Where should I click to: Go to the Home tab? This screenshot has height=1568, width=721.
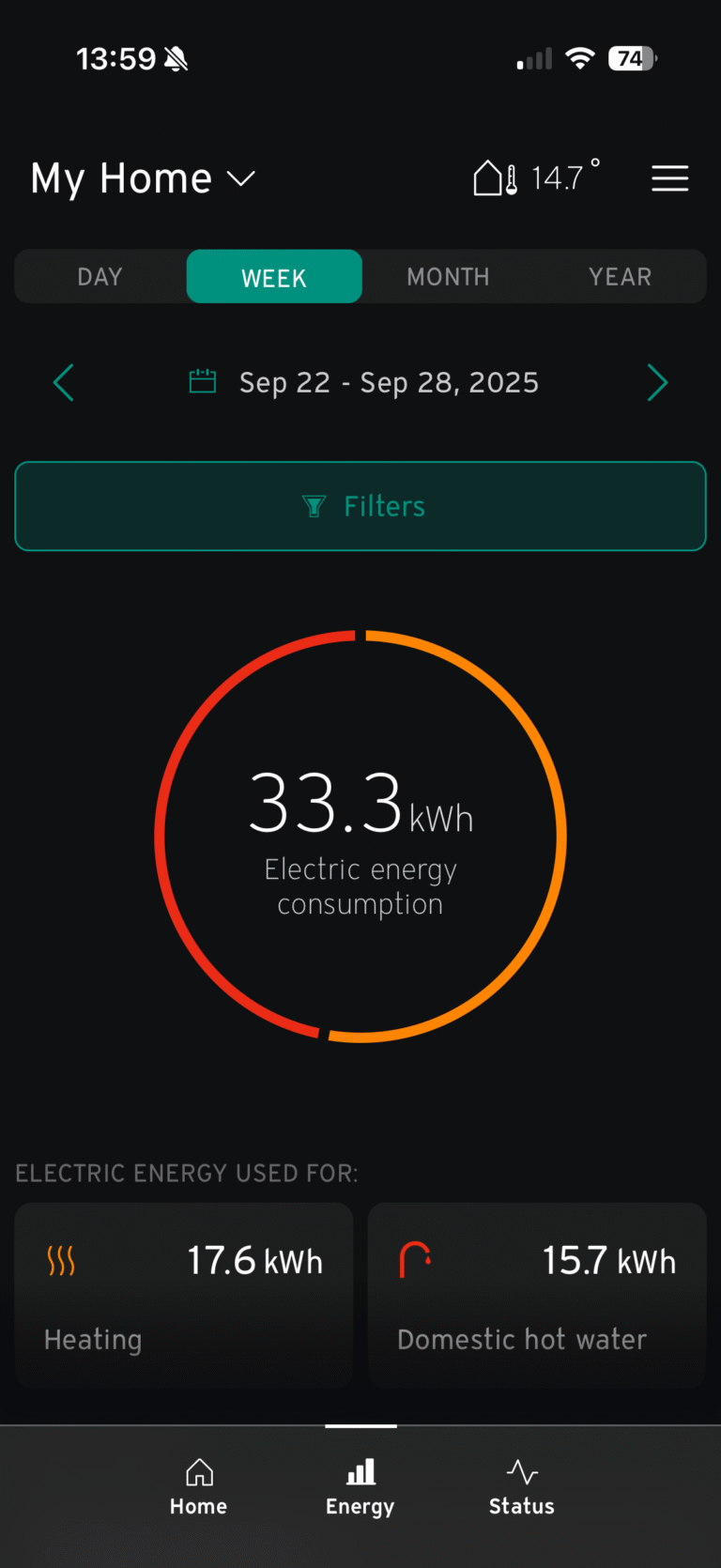point(198,1487)
